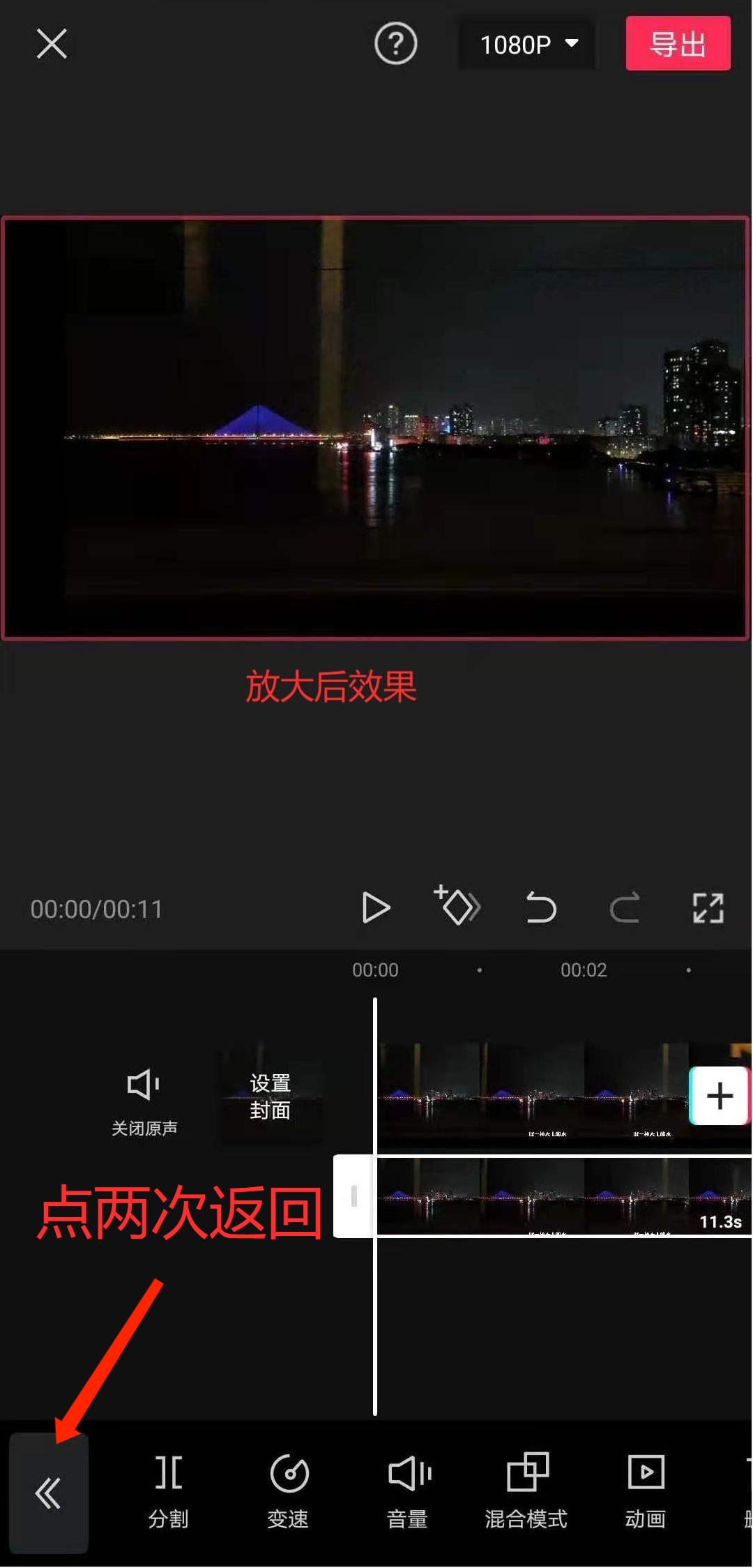
Task: Mute the clip with 关闭原声
Action: tap(143, 1099)
